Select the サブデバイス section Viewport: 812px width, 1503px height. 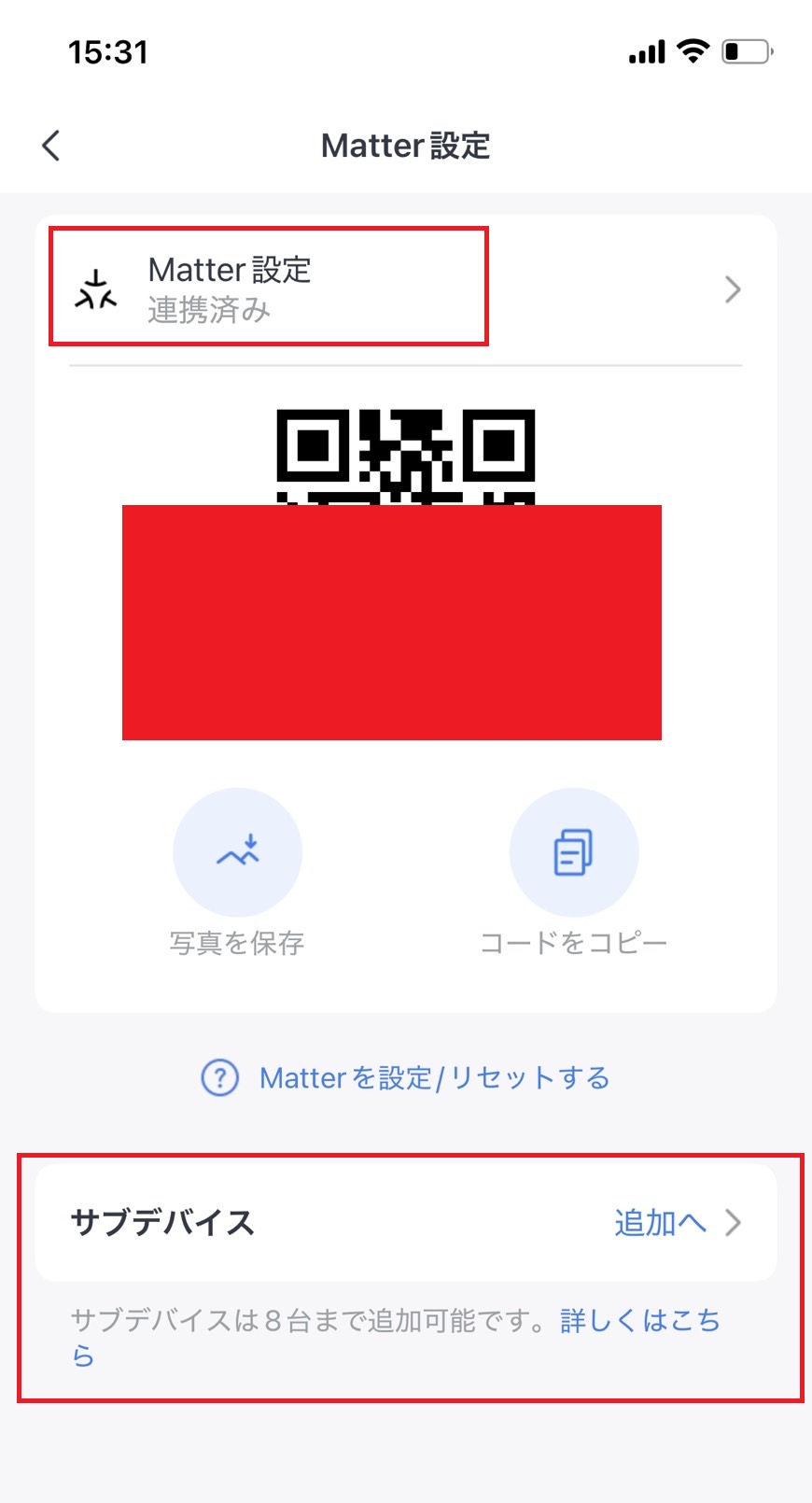(x=163, y=1223)
